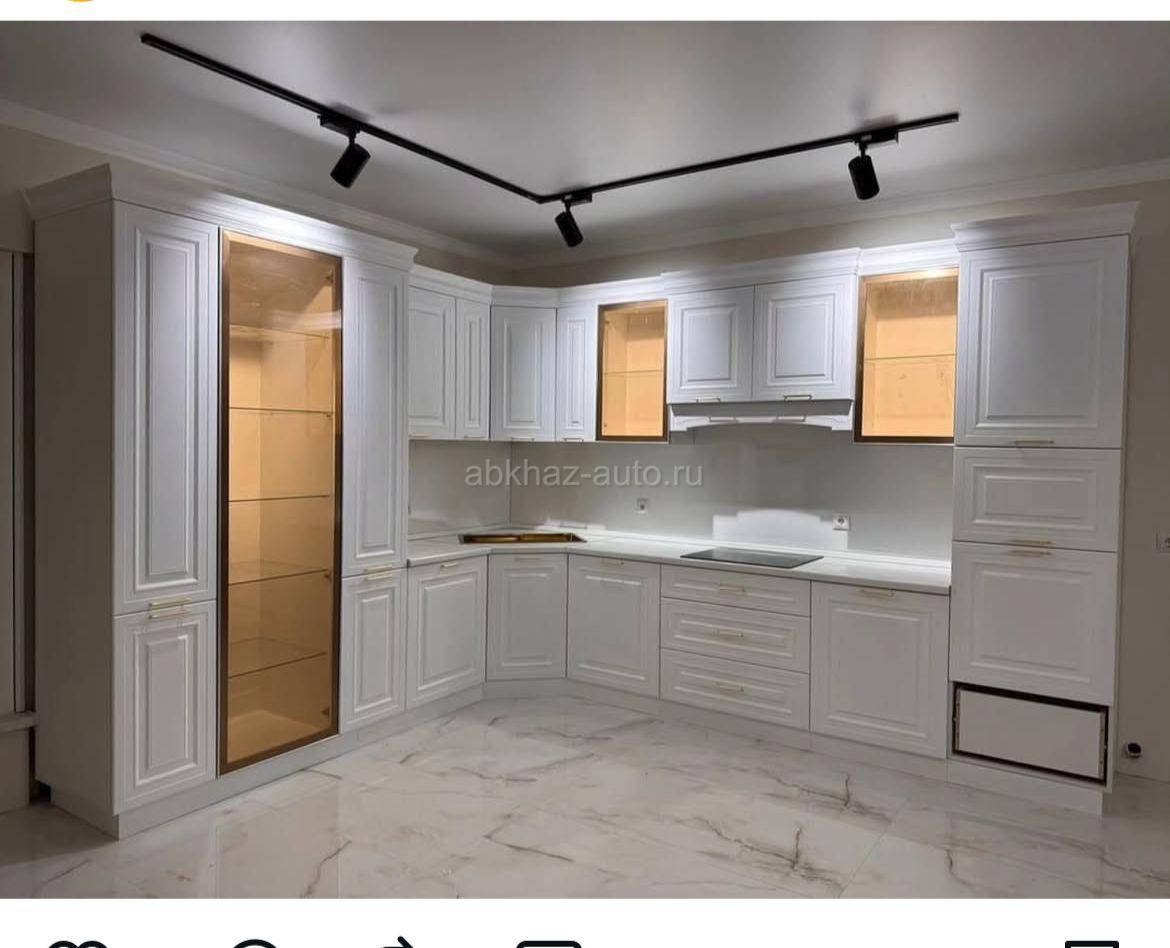Bookmark this kitchen post
The image size is (1170, 948).
[x=1091, y=942]
